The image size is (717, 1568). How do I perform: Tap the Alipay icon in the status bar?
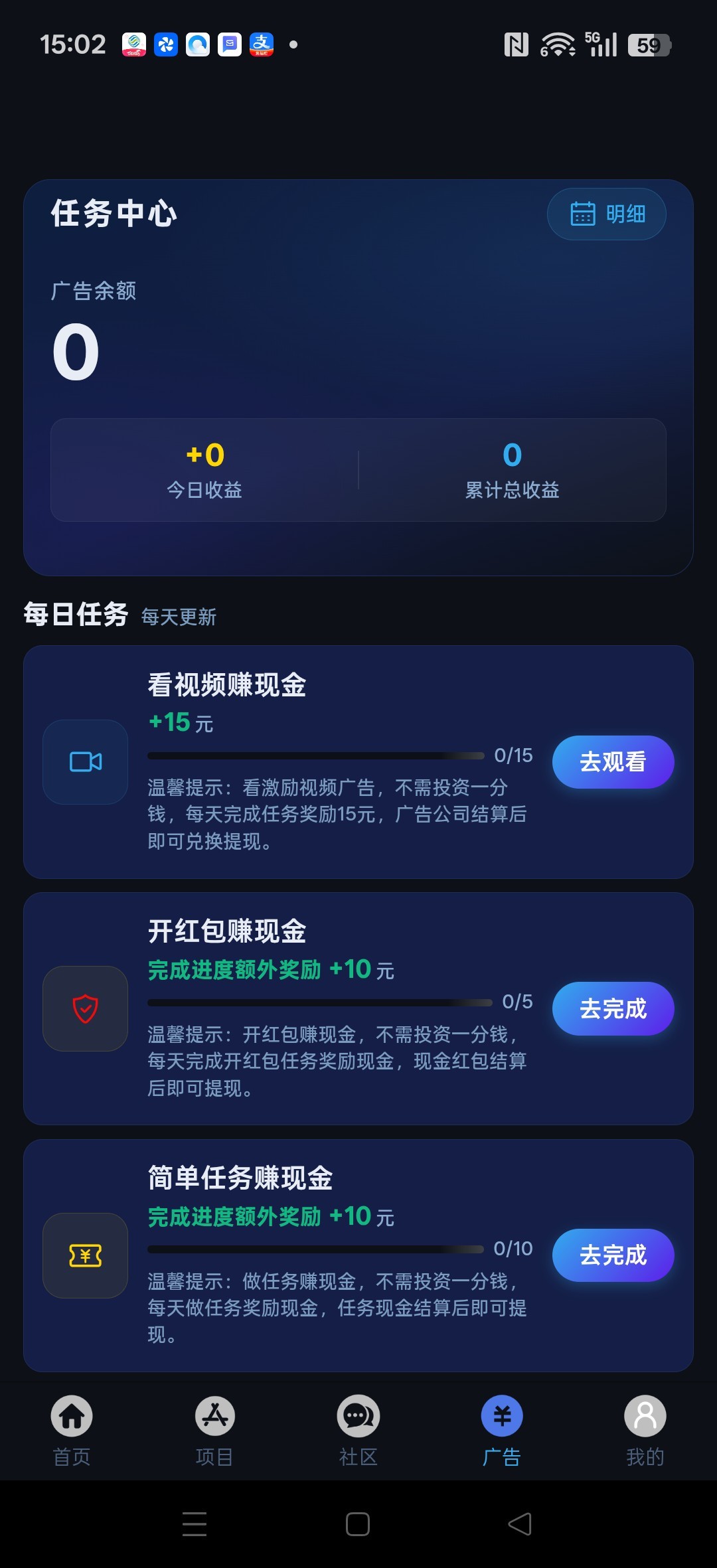click(x=262, y=44)
